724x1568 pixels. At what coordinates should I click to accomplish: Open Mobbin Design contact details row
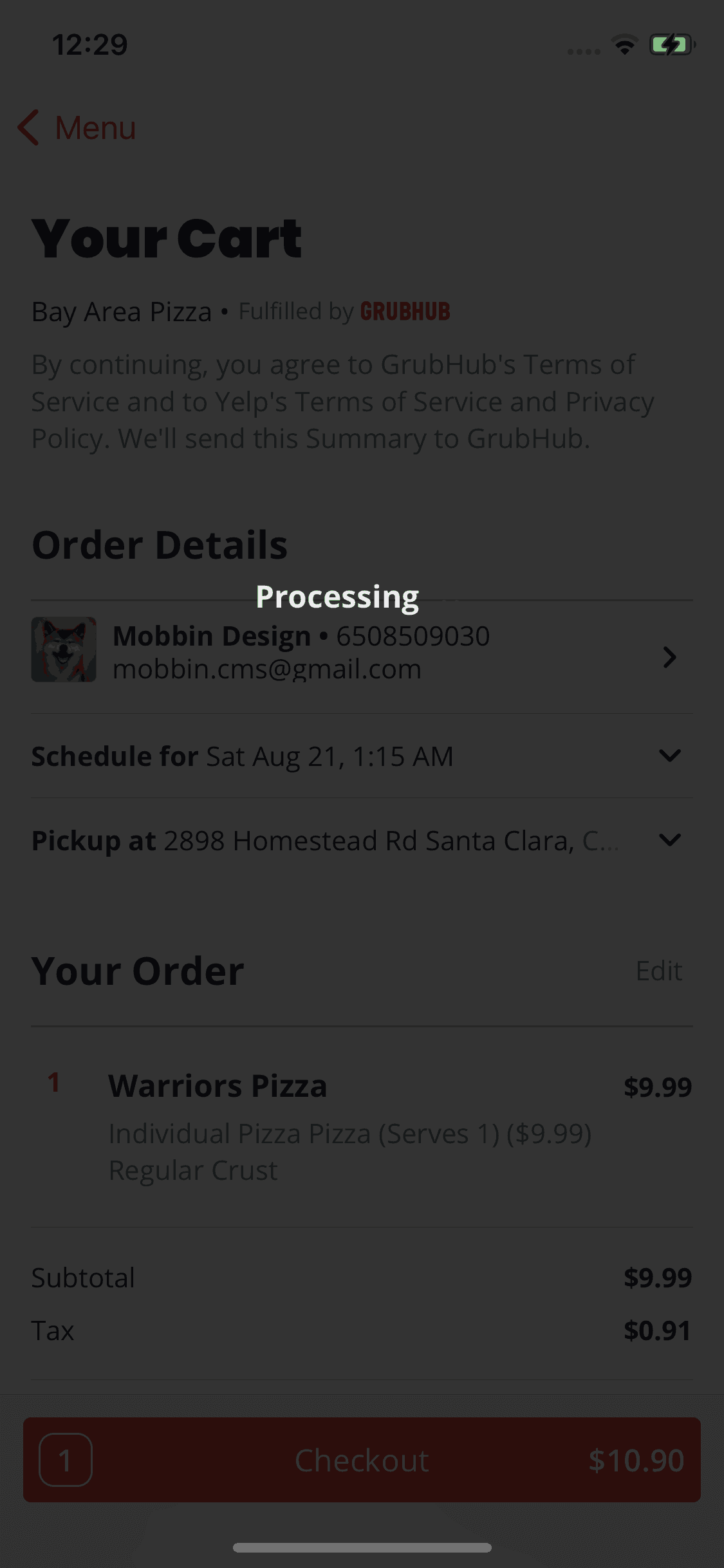coord(360,653)
